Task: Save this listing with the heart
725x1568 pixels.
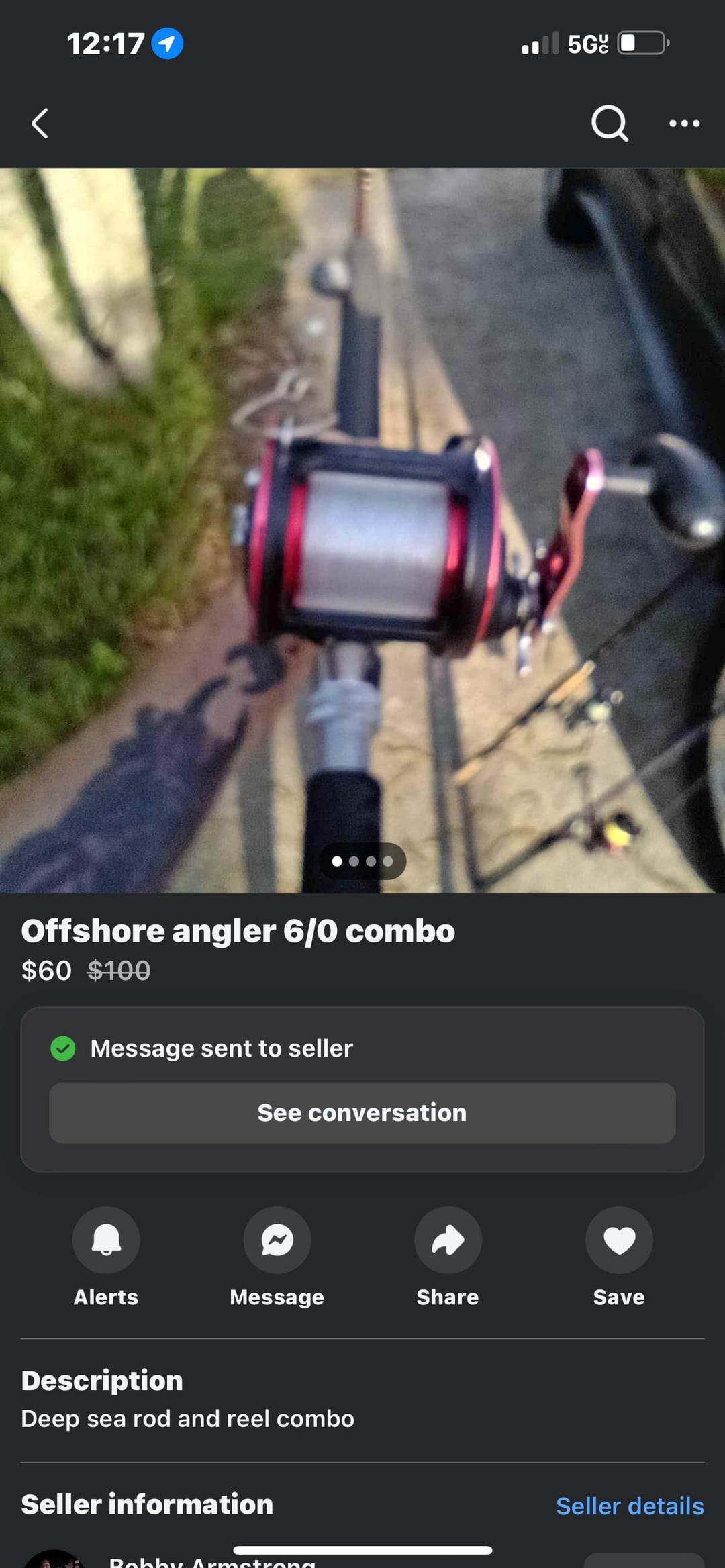Action: pyautogui.click(x=619, y=1240)
